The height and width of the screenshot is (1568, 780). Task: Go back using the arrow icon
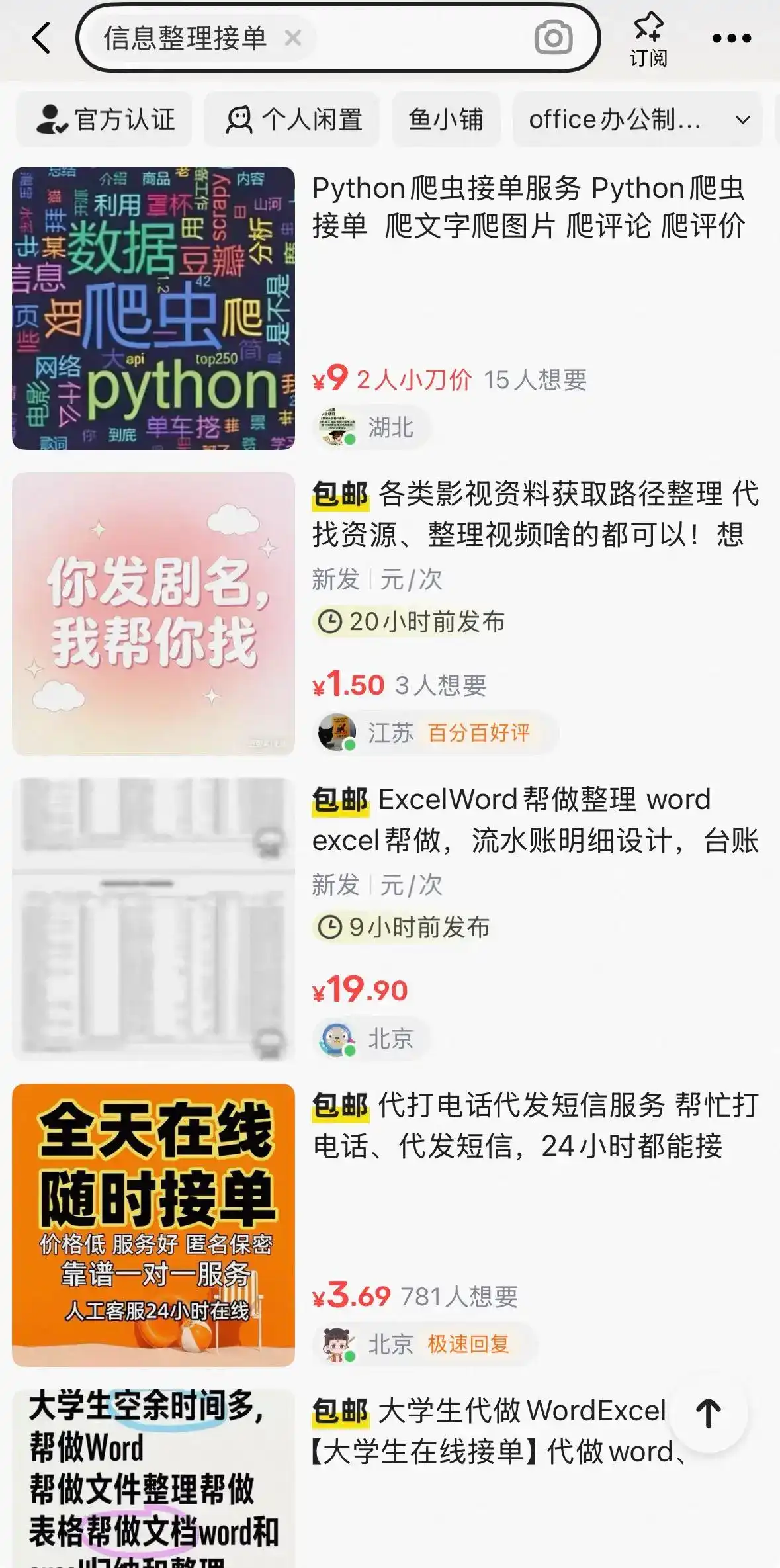41,38
